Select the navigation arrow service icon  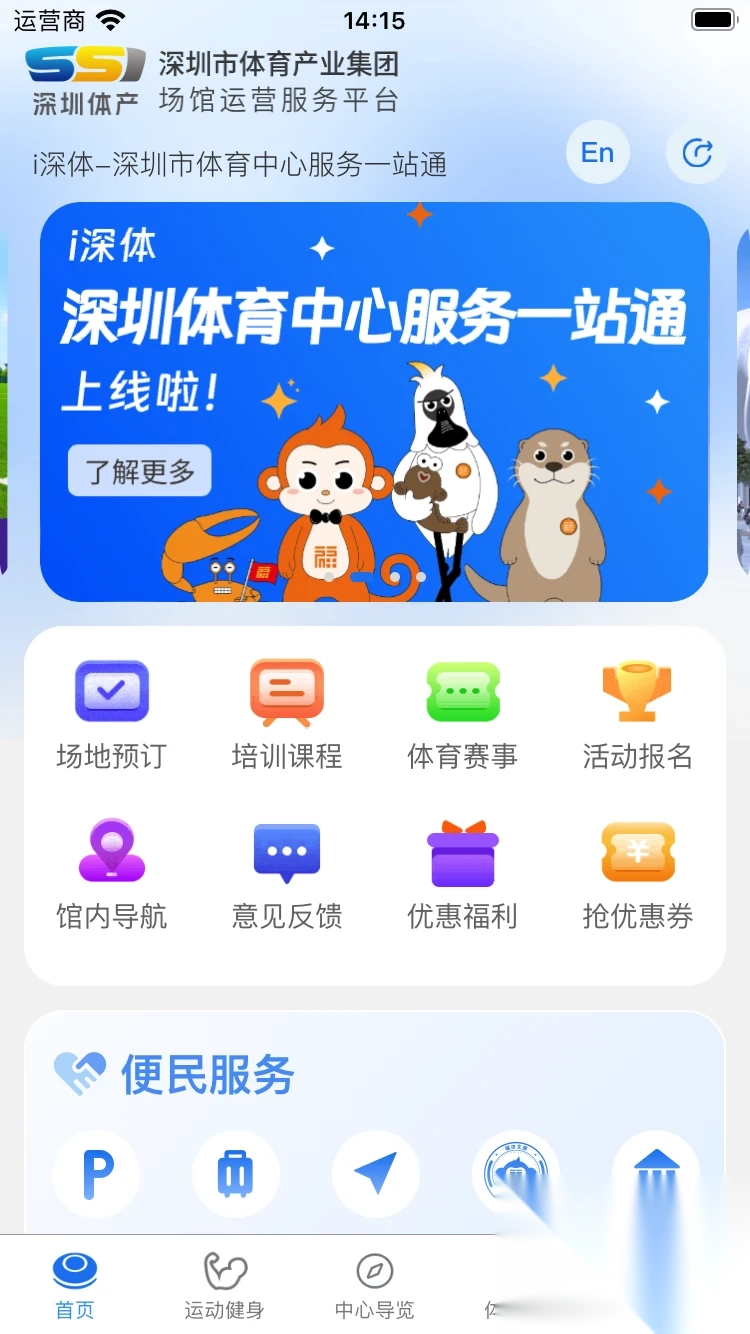coord(375,1175)
